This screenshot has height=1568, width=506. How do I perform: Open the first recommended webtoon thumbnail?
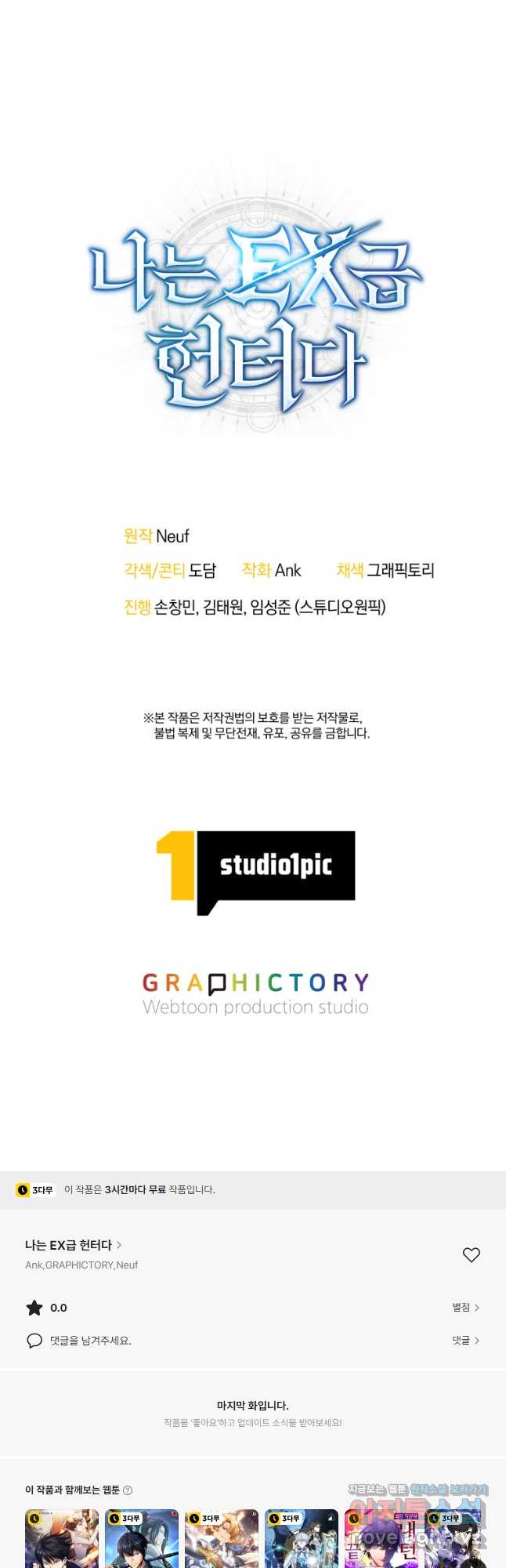(x=62, y=1539)
